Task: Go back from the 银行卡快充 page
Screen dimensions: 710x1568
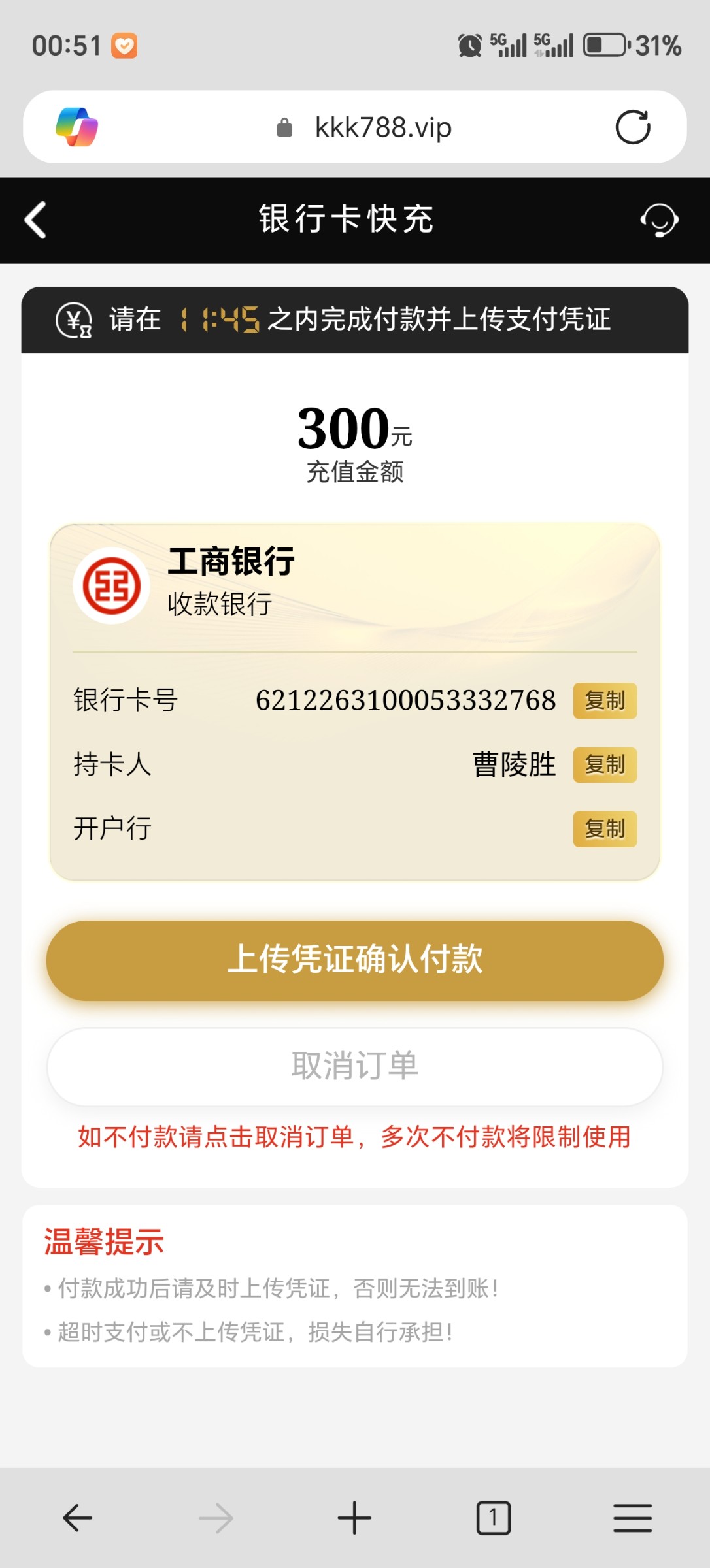Action: click(35, 220)
